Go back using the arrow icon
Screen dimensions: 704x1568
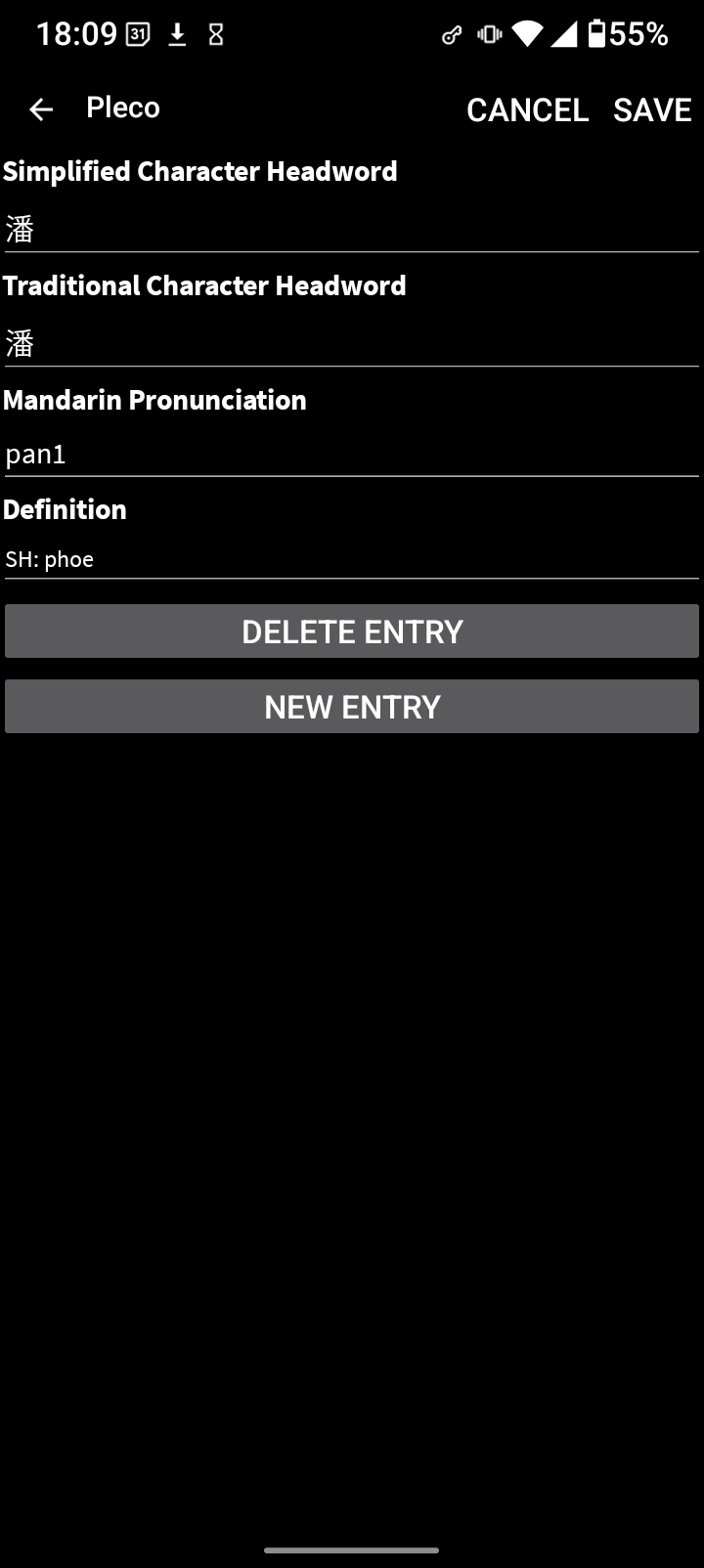[41, 109]
